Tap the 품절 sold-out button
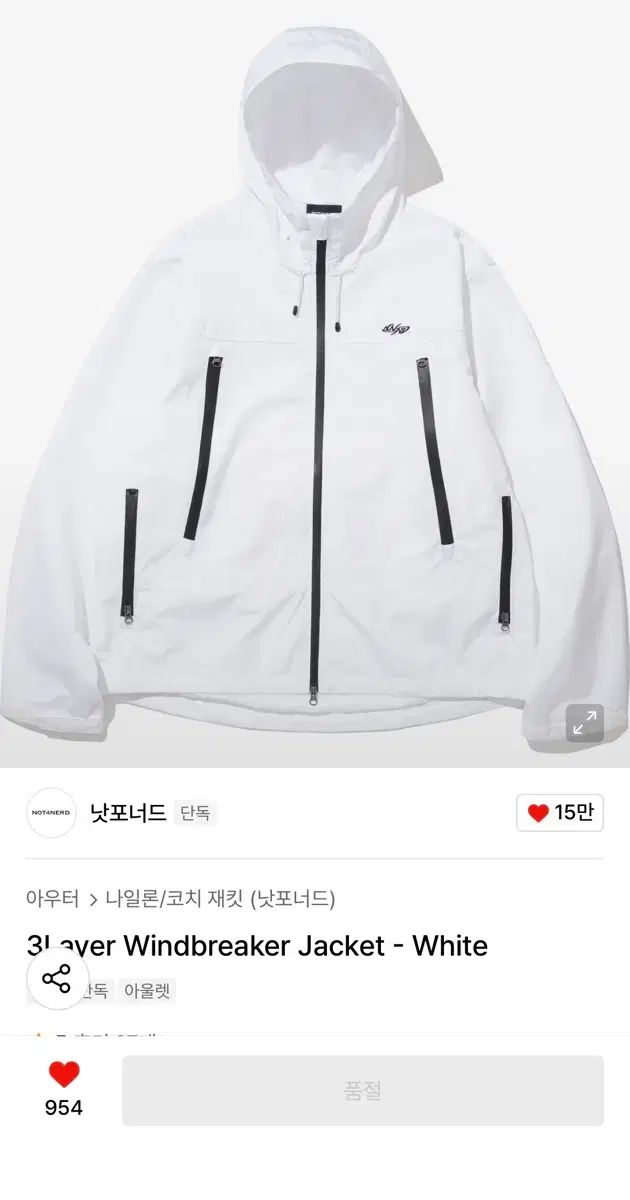The height and width of the screenshot is (1200, 630). coord(363,1091)
